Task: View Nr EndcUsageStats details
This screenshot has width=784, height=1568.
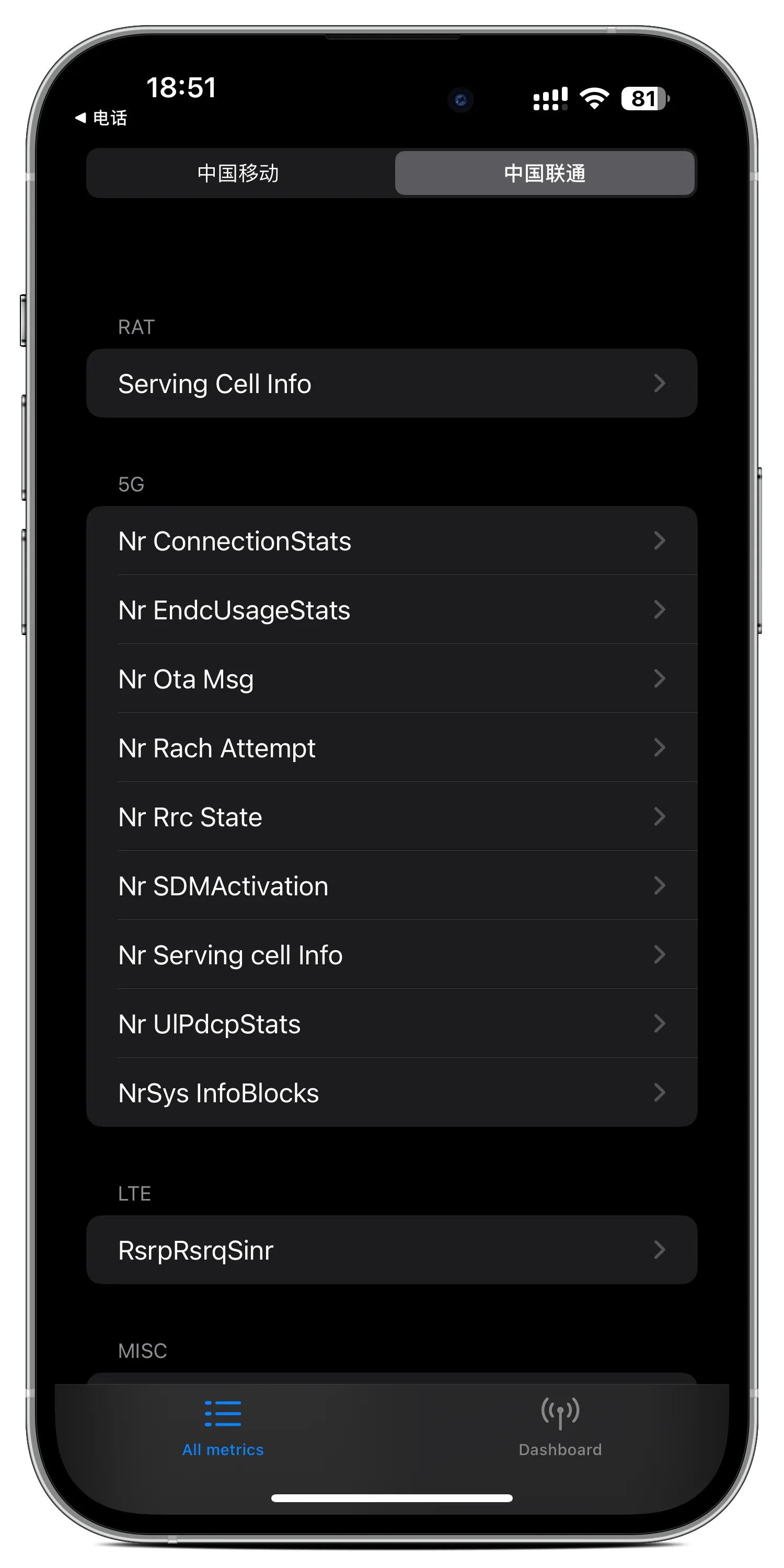Action: pos(391,609)
